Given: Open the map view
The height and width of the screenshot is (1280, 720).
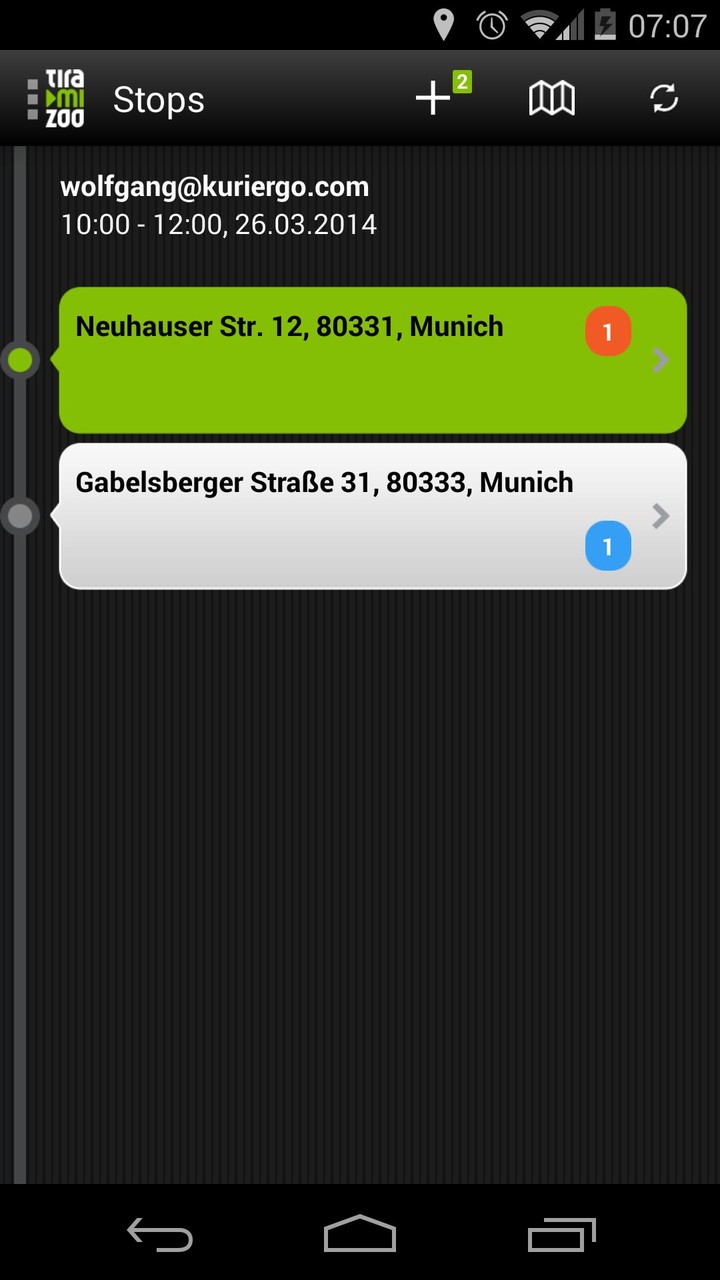Looking at the screenshot, I should point(552,98).
